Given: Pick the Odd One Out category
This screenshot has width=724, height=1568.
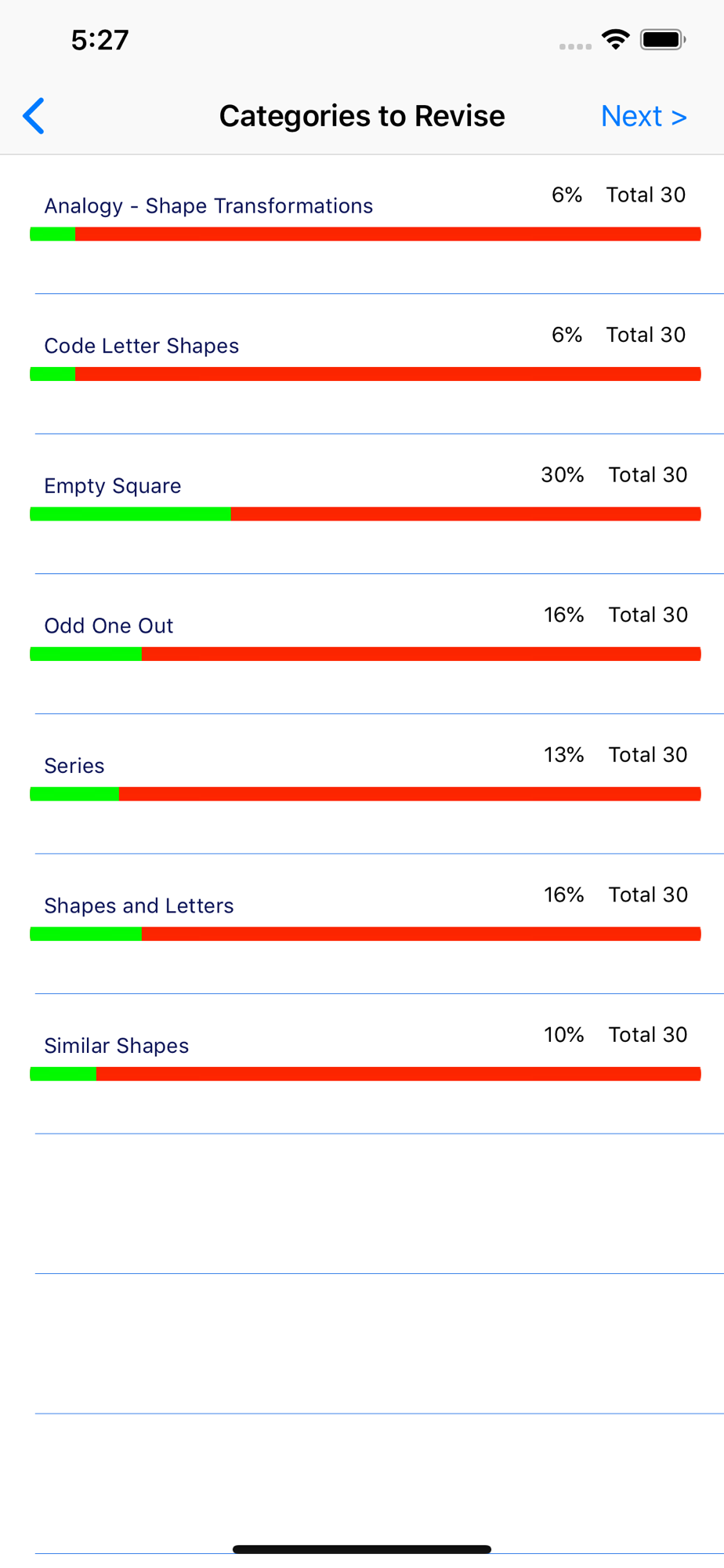Looking at the screenshot, I should click(362, 644).
